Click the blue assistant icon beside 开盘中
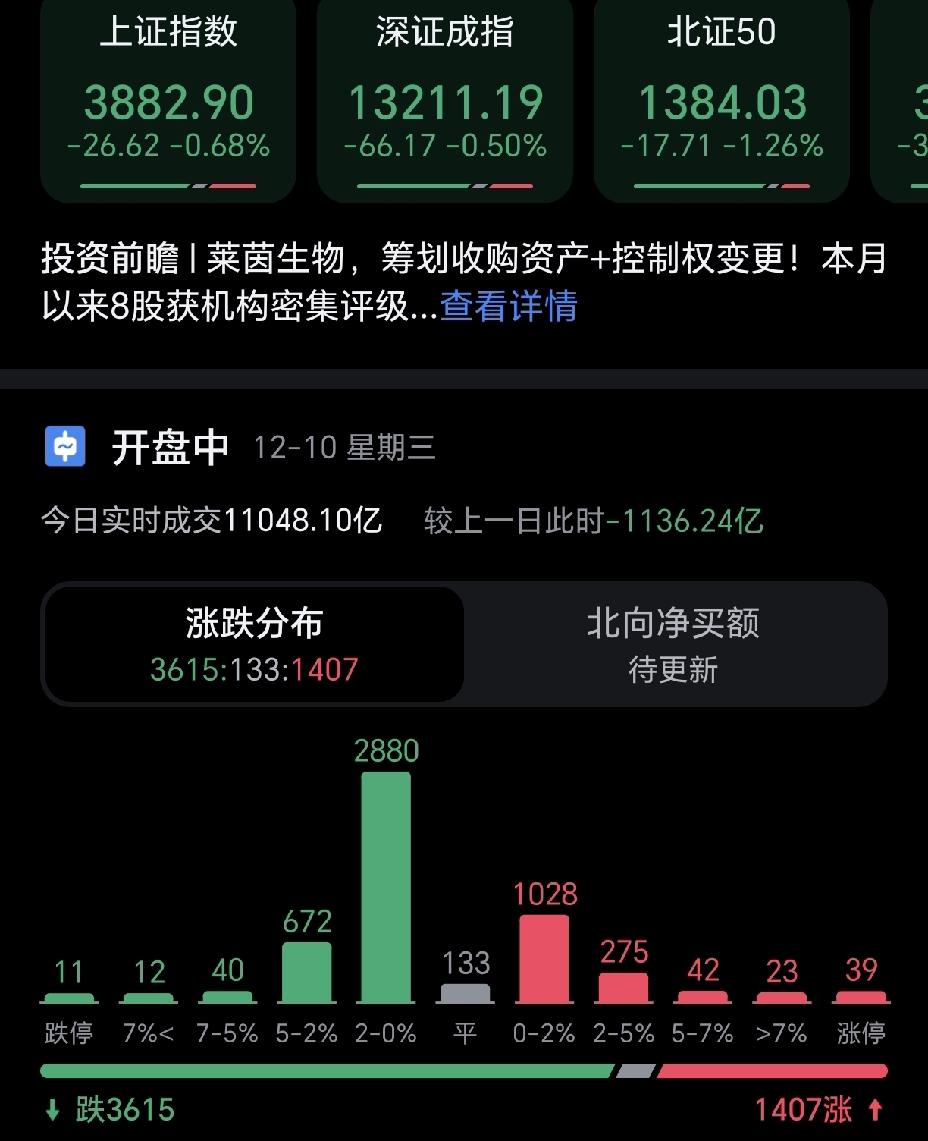The height and width of the screenshot is (1141, 928). coord(63,447)
